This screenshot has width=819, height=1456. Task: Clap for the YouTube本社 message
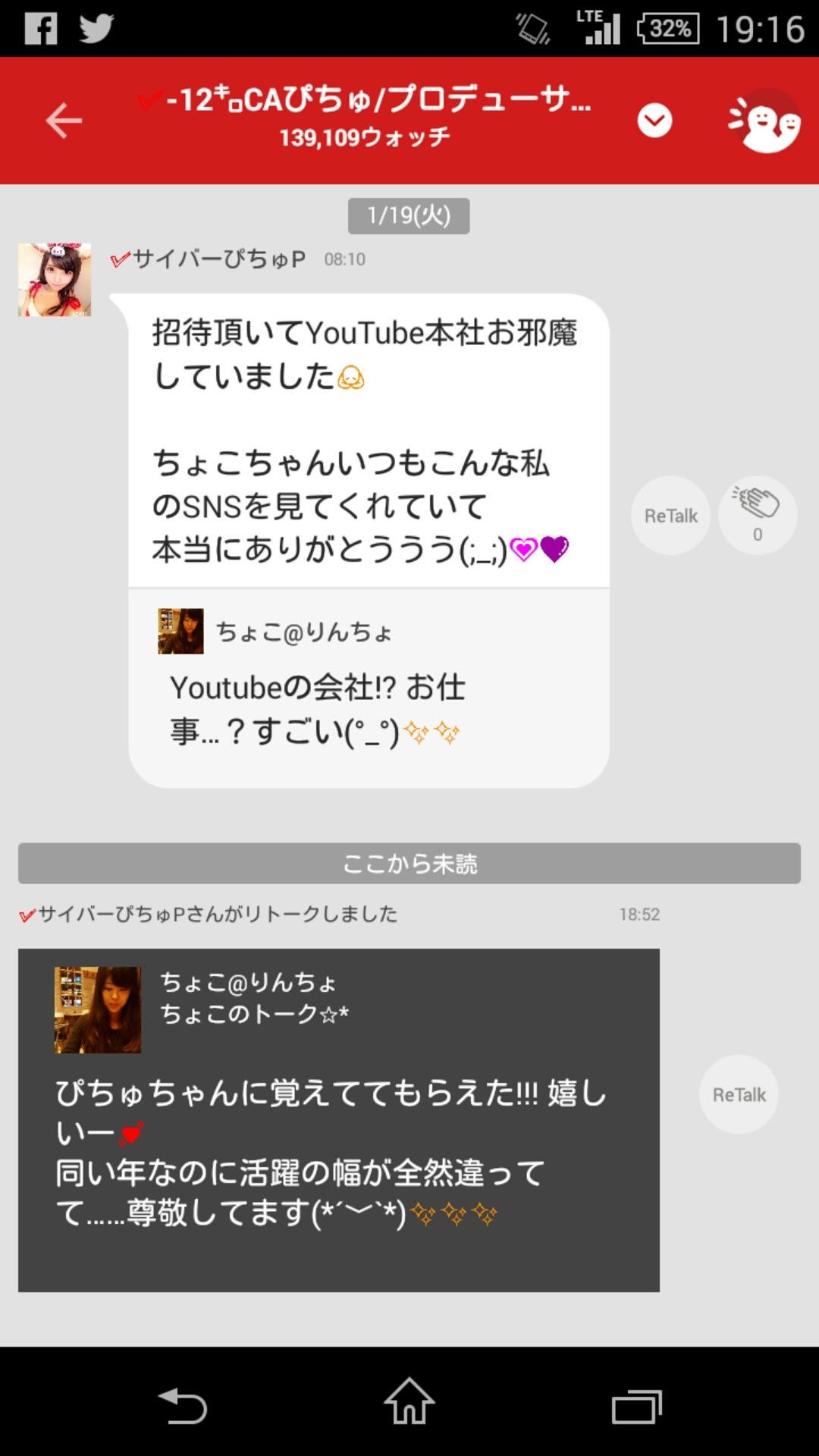757,516
